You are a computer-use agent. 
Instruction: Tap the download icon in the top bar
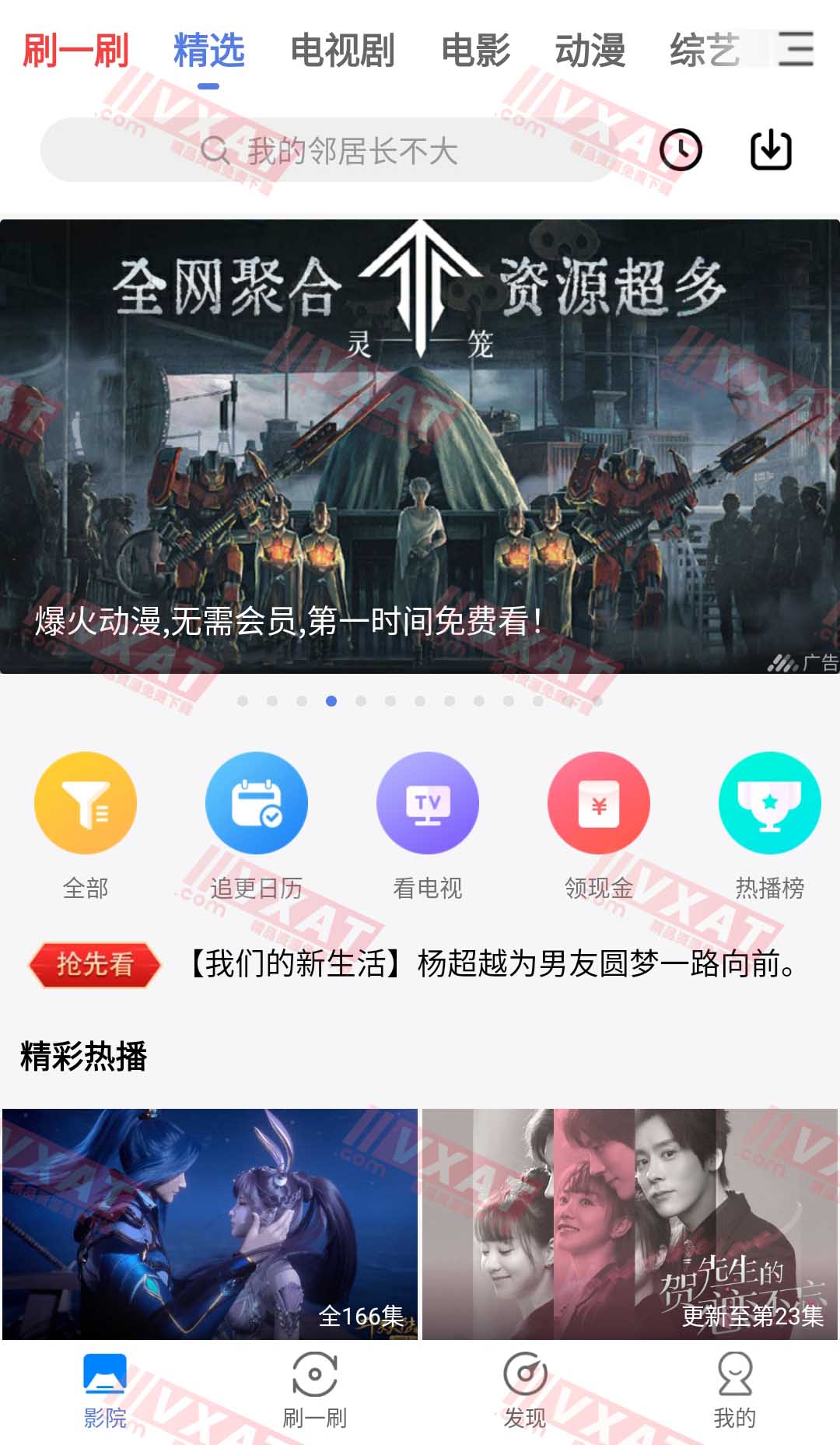tap(771, 149)
